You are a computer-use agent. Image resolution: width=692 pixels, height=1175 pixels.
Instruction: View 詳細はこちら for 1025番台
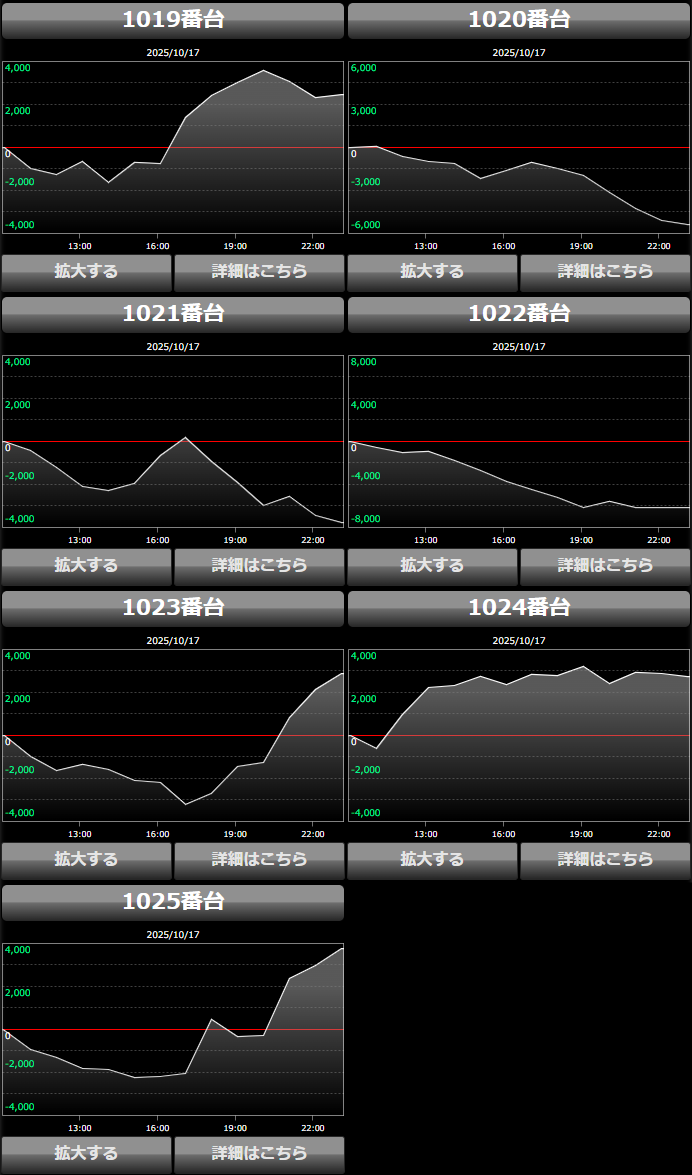tap(259, 1153)
